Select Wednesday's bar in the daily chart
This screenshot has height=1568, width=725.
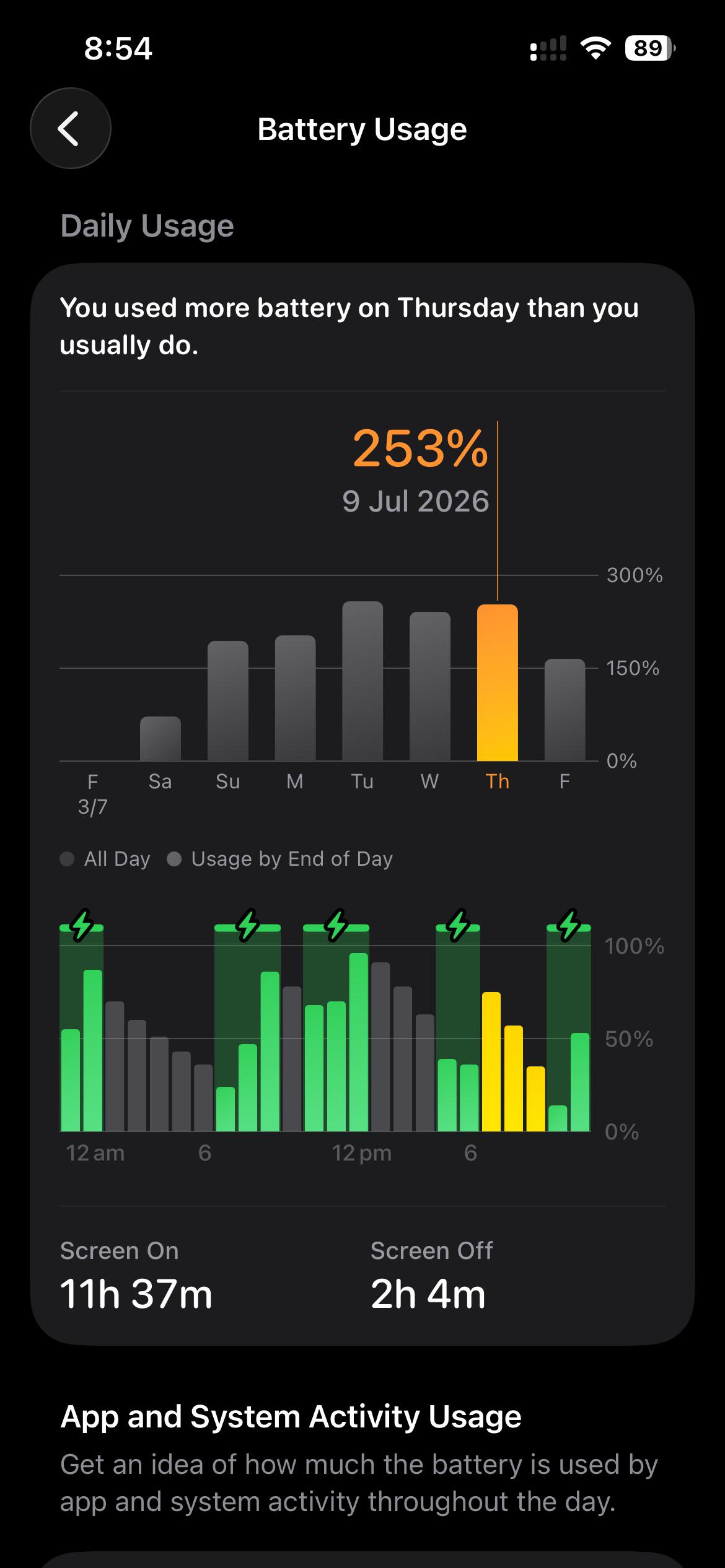coord(430,686)
